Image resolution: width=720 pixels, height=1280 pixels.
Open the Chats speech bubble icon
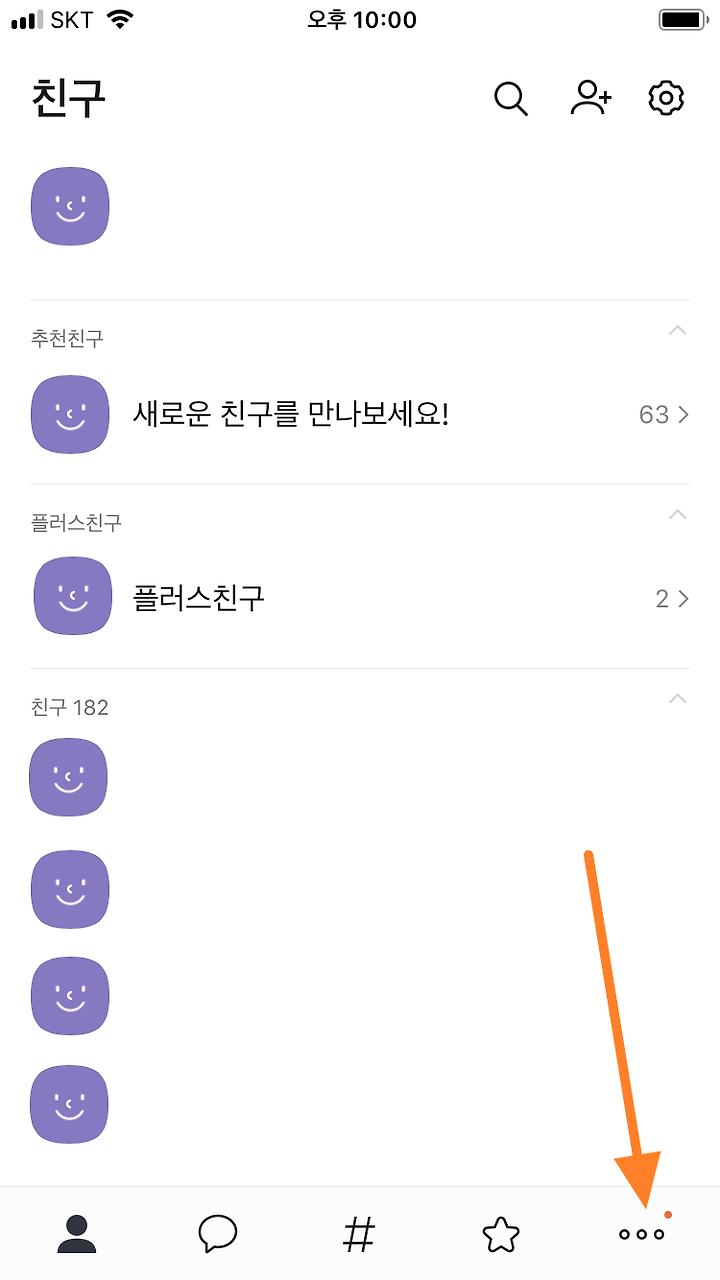coord(218,1233)
